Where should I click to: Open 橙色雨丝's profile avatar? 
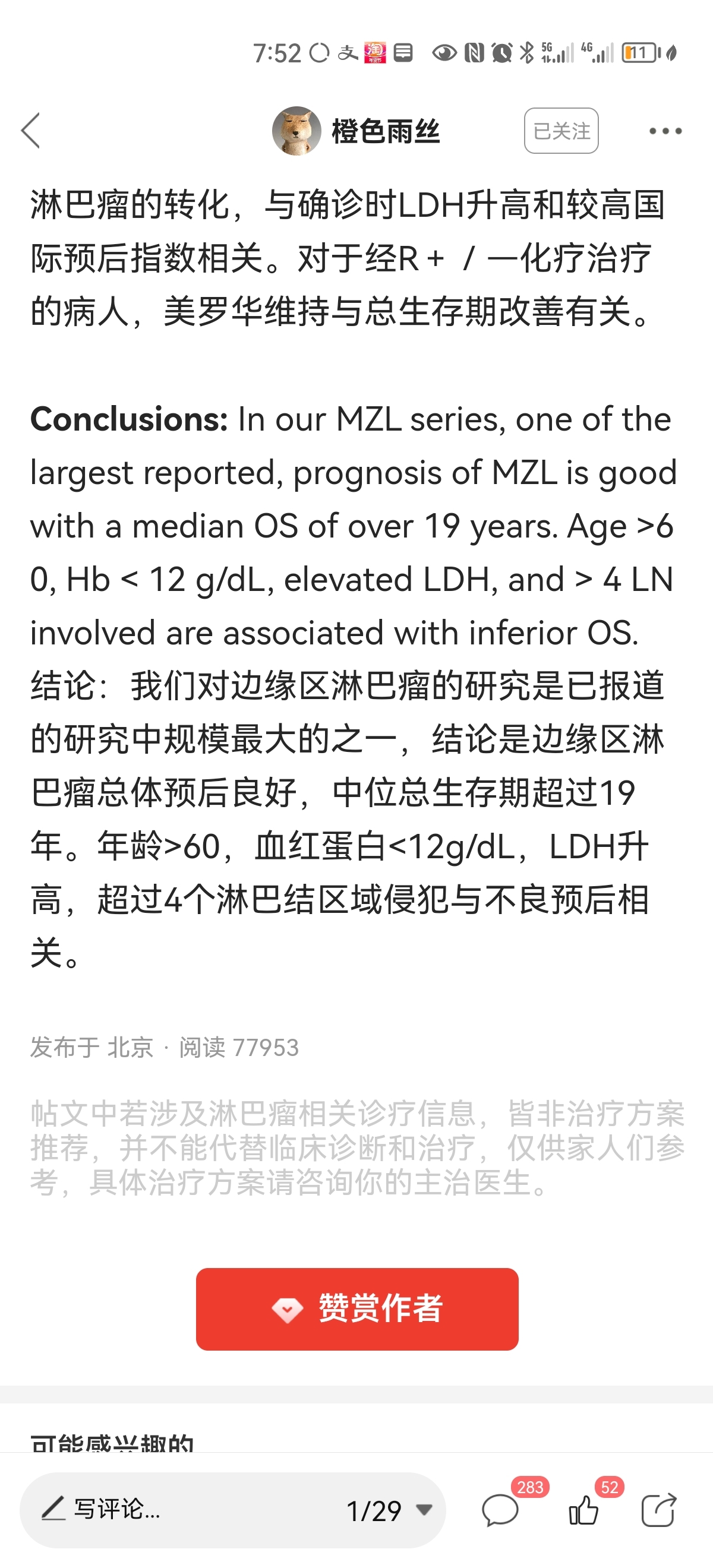click(x=296, y=131)
